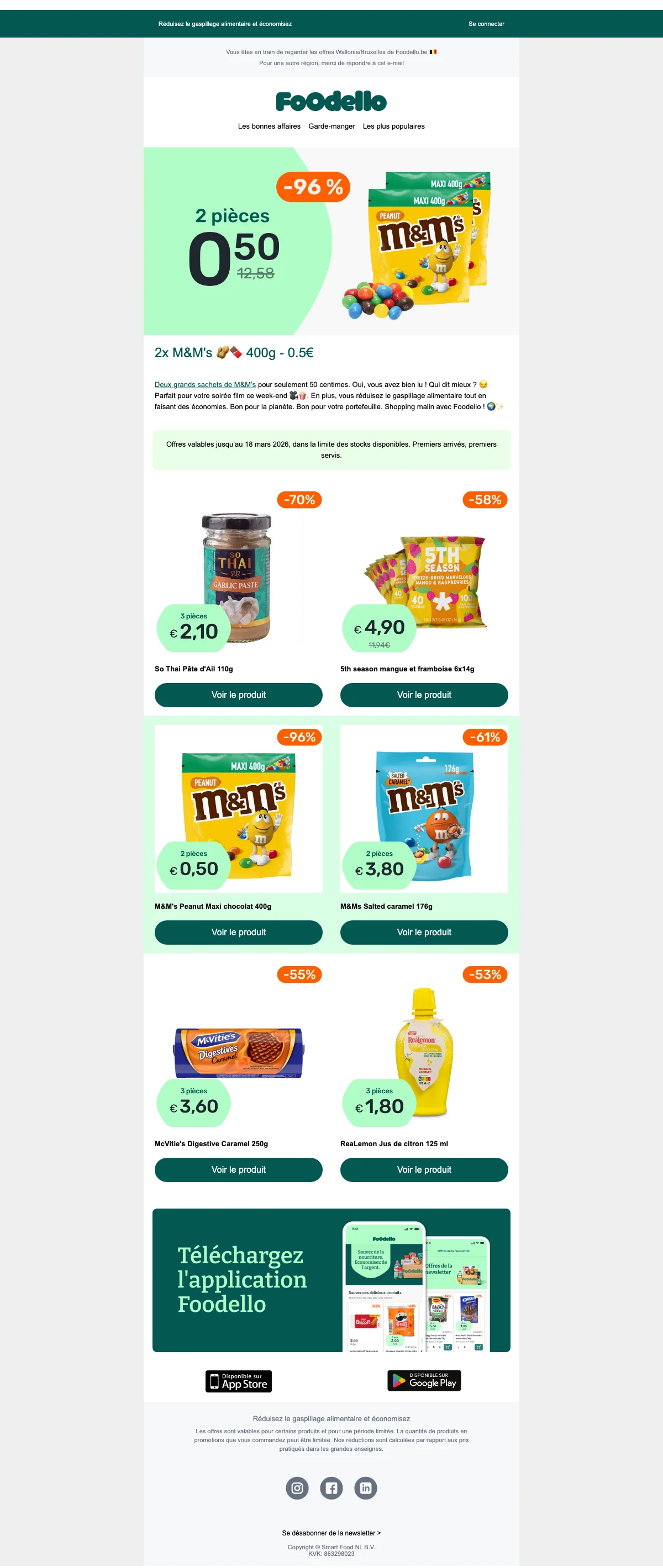Open Foodello's LinkedIn page
Screen dimensions: 663x1568
pos(366,1488)
